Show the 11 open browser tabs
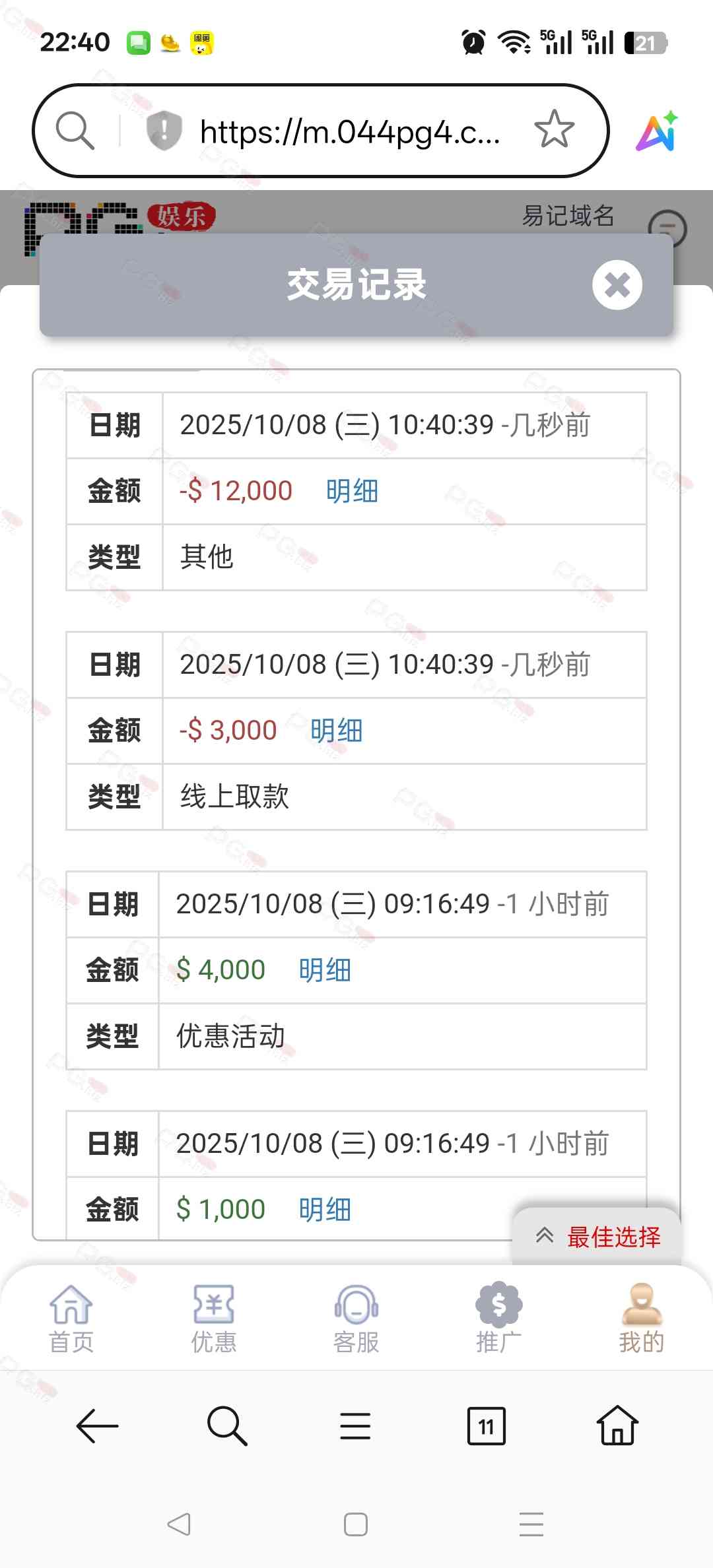This screenshot has height=1568, width=713. (486, 1426)
